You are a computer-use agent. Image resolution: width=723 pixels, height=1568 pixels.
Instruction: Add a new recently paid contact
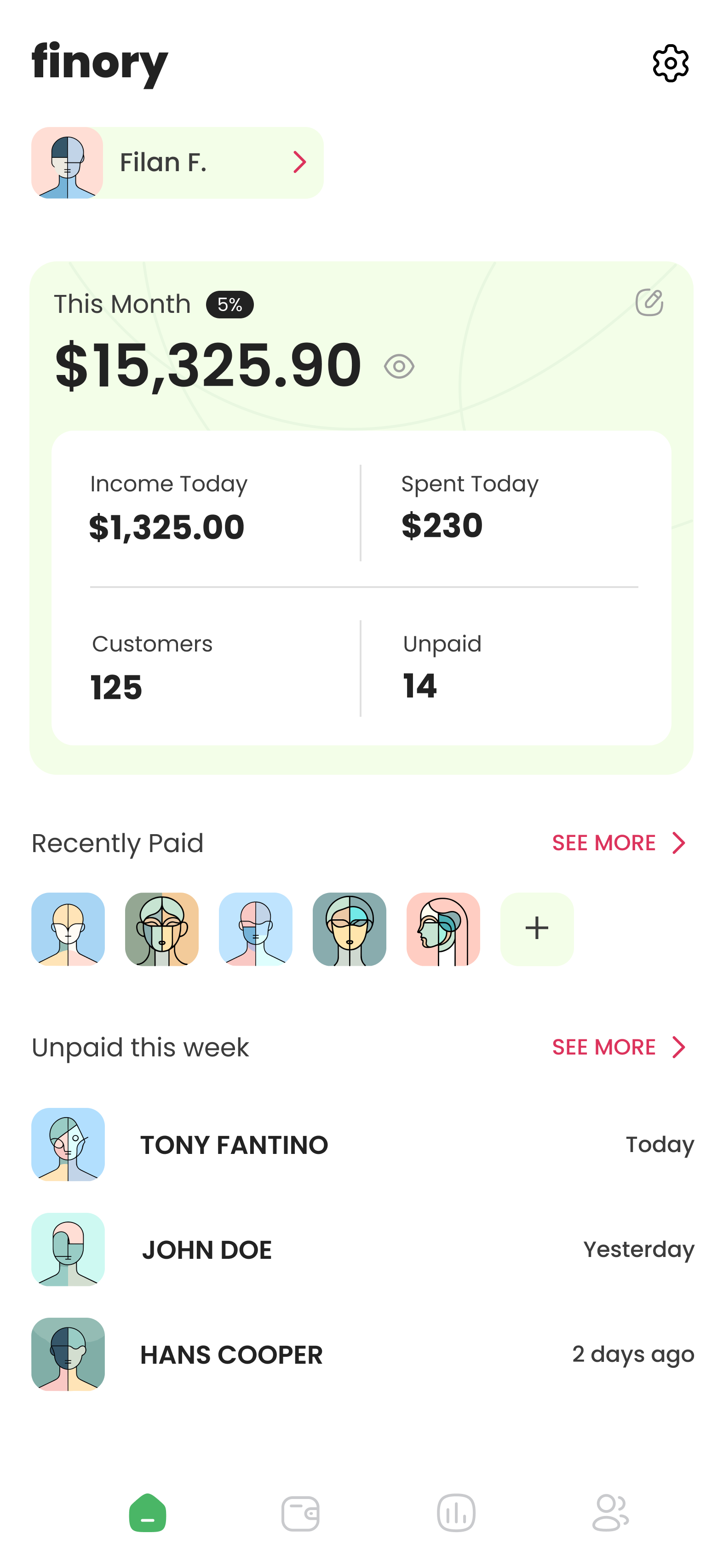pyautogui.click(x=536, y=928)
